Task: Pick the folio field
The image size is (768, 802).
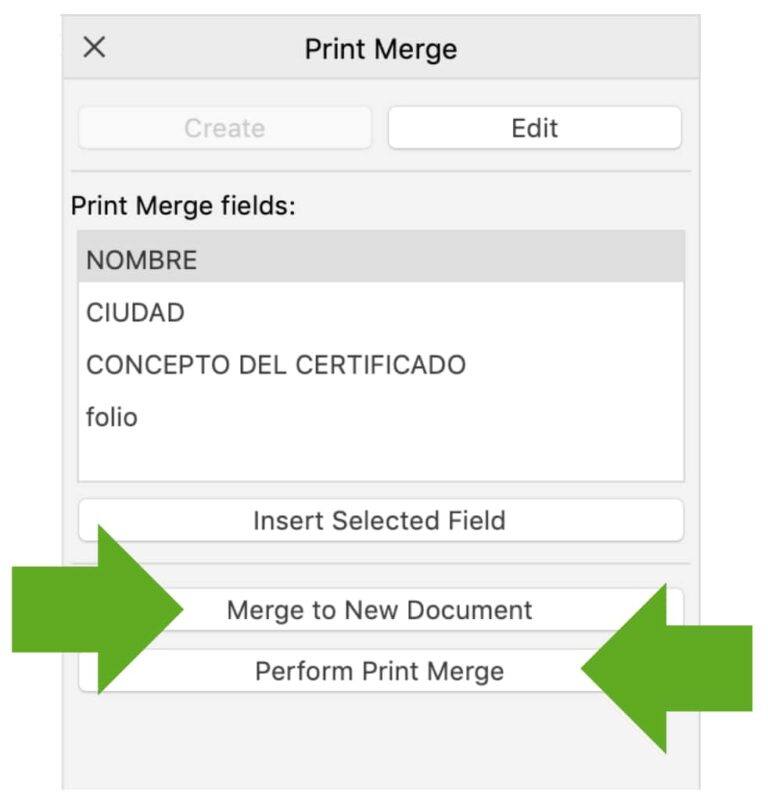Action: pyautogui.click(x=380, y=417)
